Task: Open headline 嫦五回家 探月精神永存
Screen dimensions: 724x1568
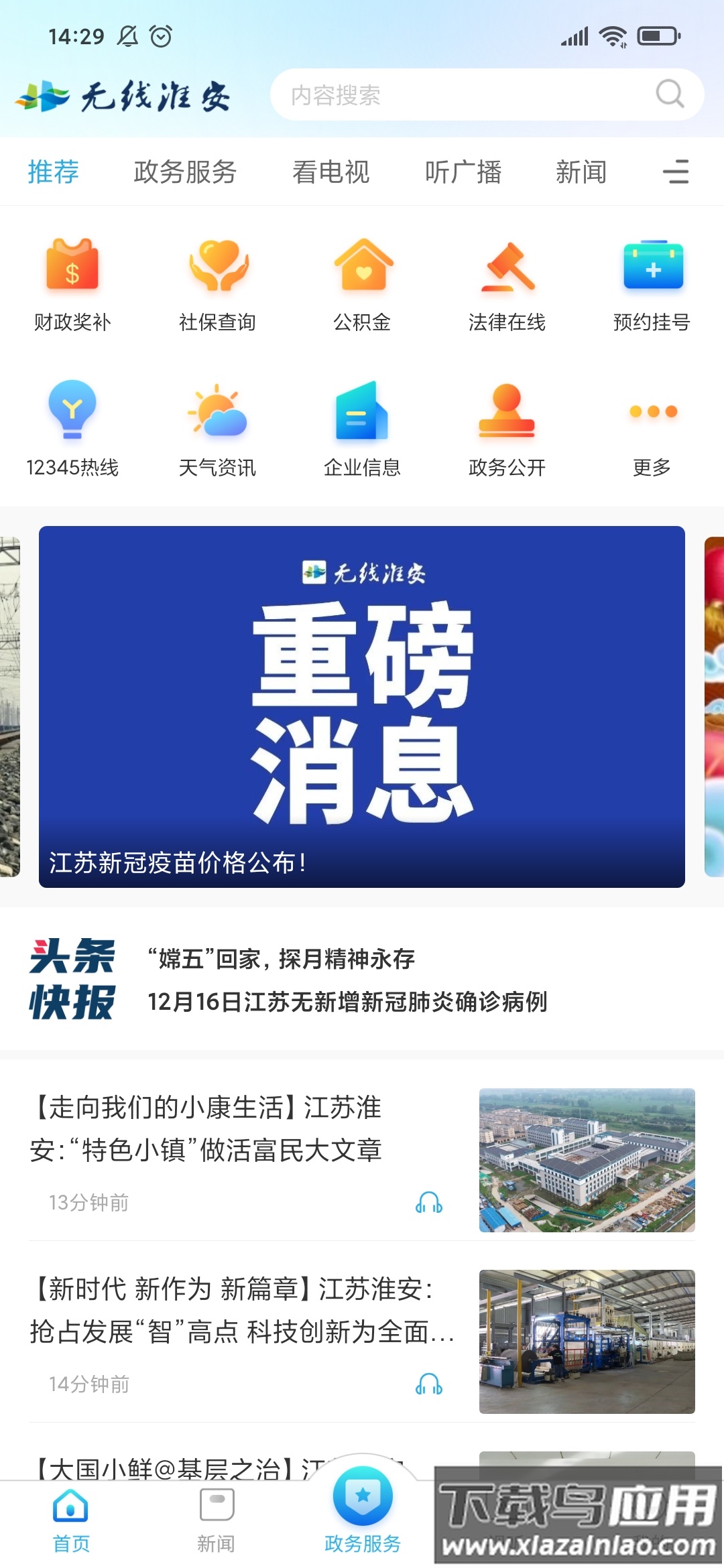Action: click(x=282, y=960)
